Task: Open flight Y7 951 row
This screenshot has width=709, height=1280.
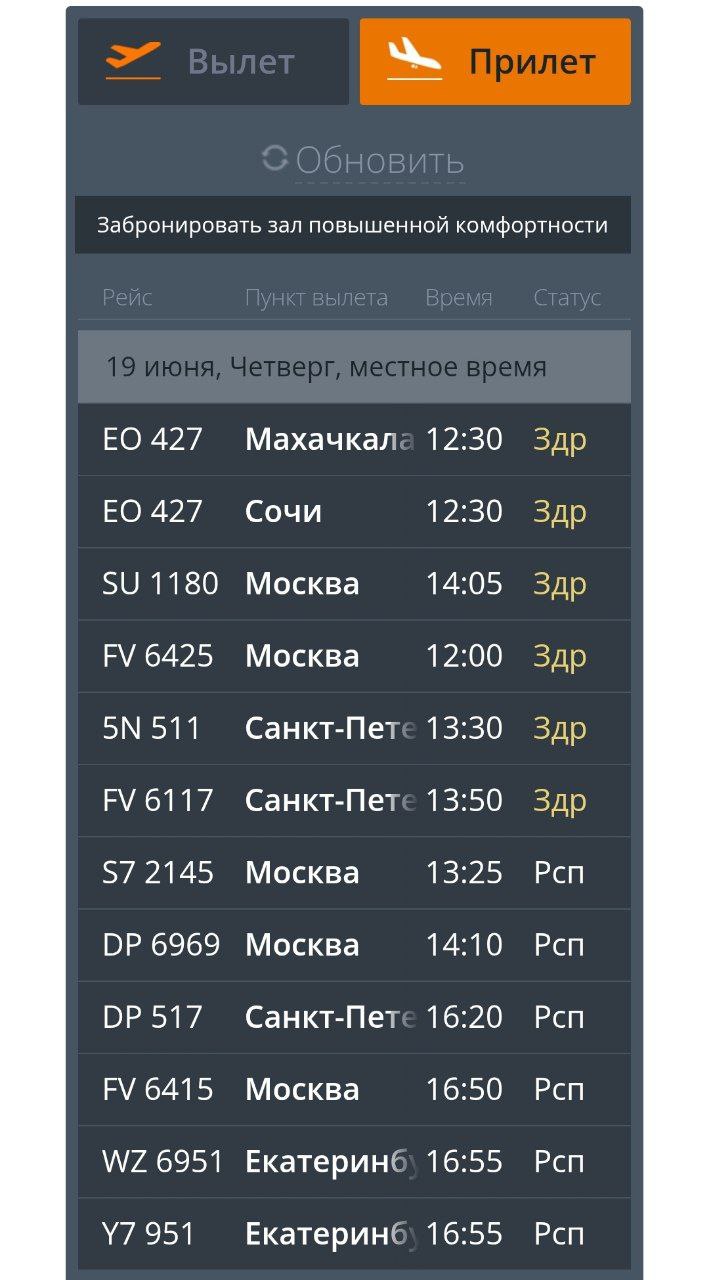Action: coord(354,1234)
